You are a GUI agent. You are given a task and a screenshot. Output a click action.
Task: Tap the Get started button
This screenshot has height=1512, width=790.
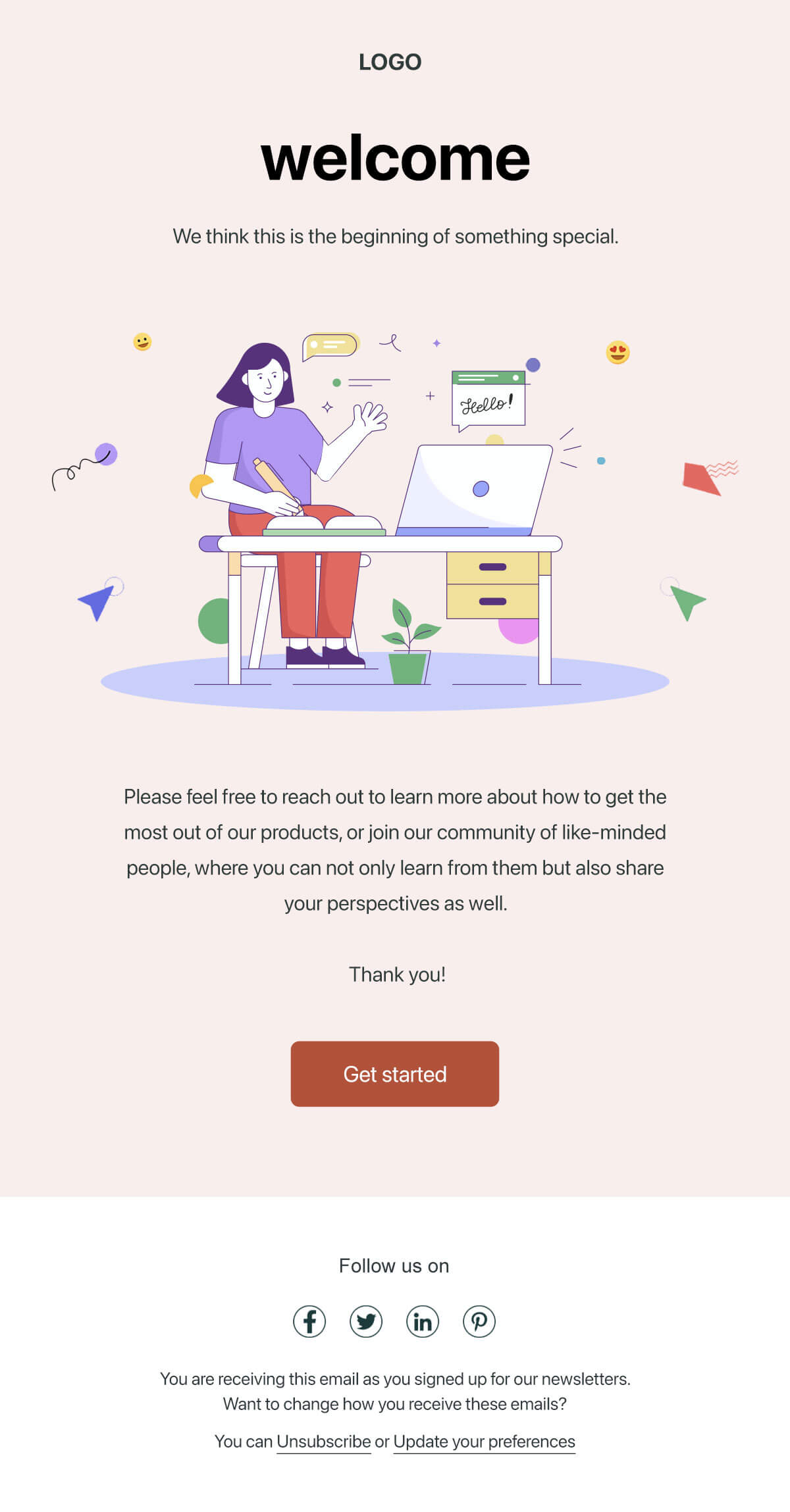pos(395,1074)
